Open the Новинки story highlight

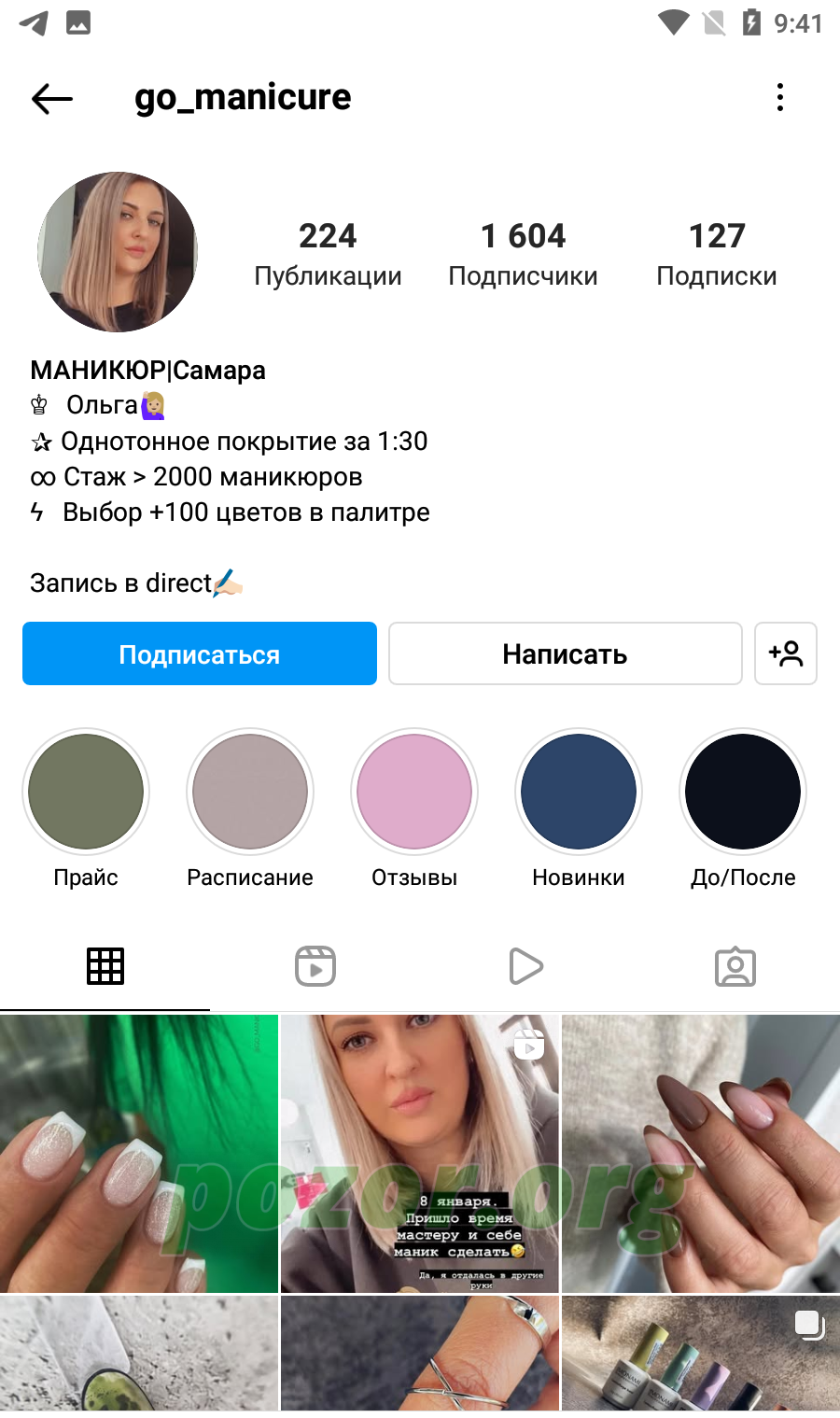(x=579, y=792)
